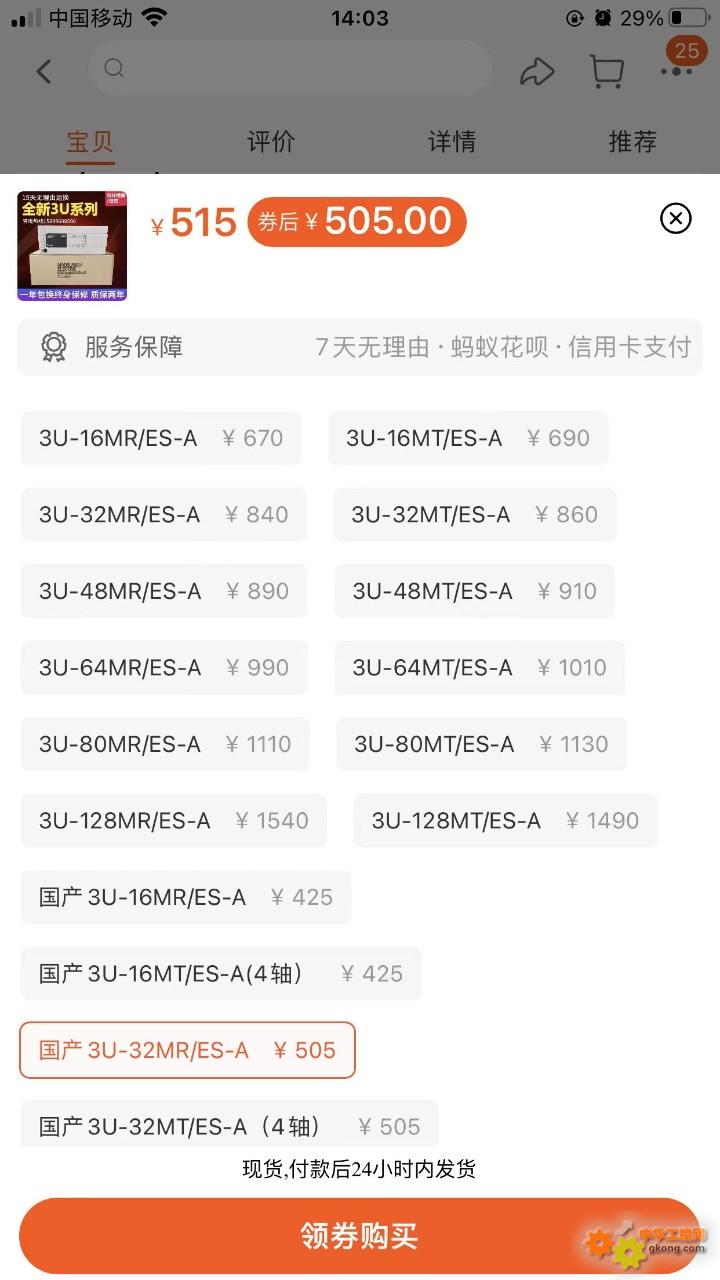Pick the 3U-64MT/ES-A ¥1010 option

click(479, 668)
